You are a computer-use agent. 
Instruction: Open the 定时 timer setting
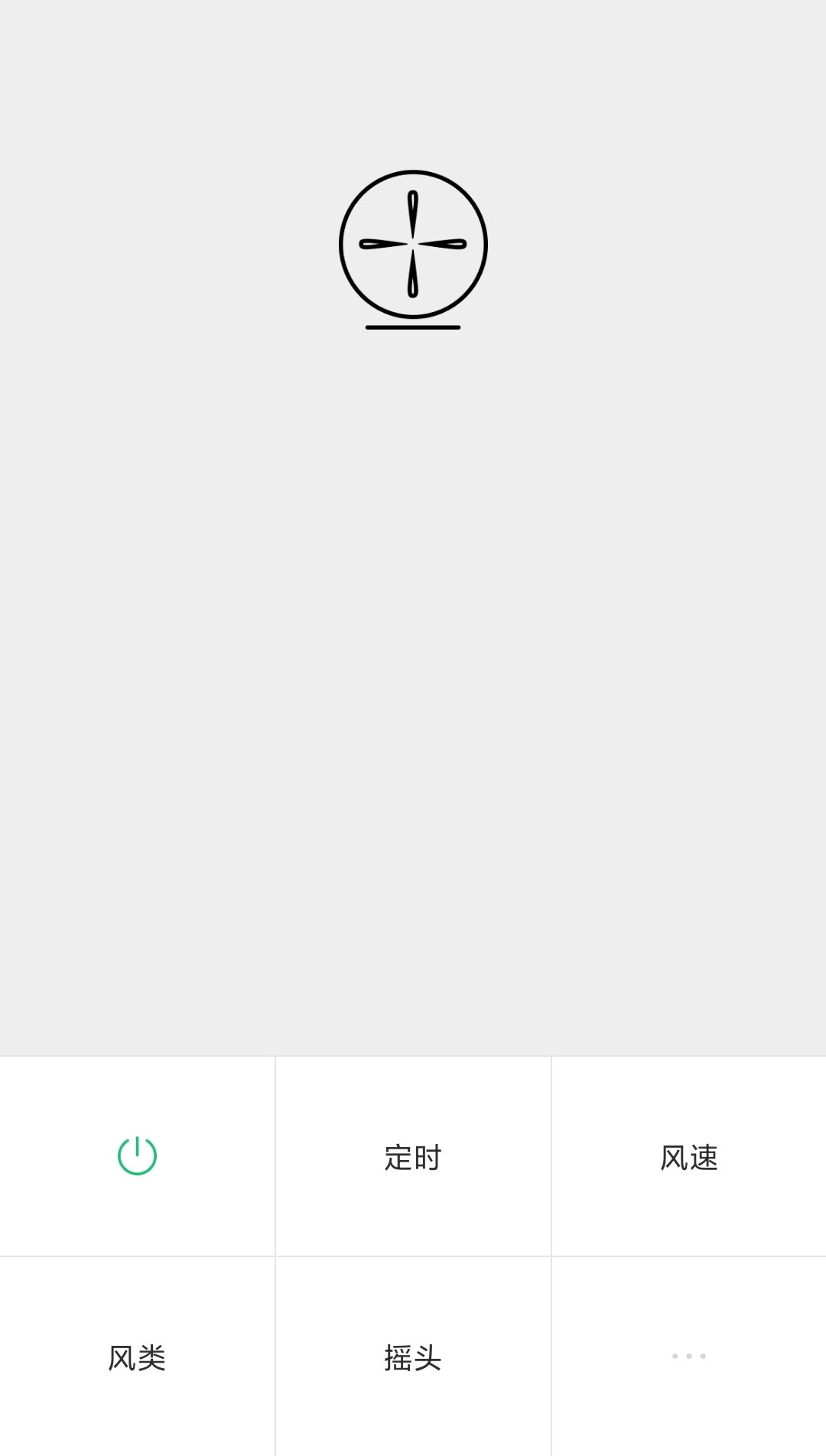[413, 1157]
